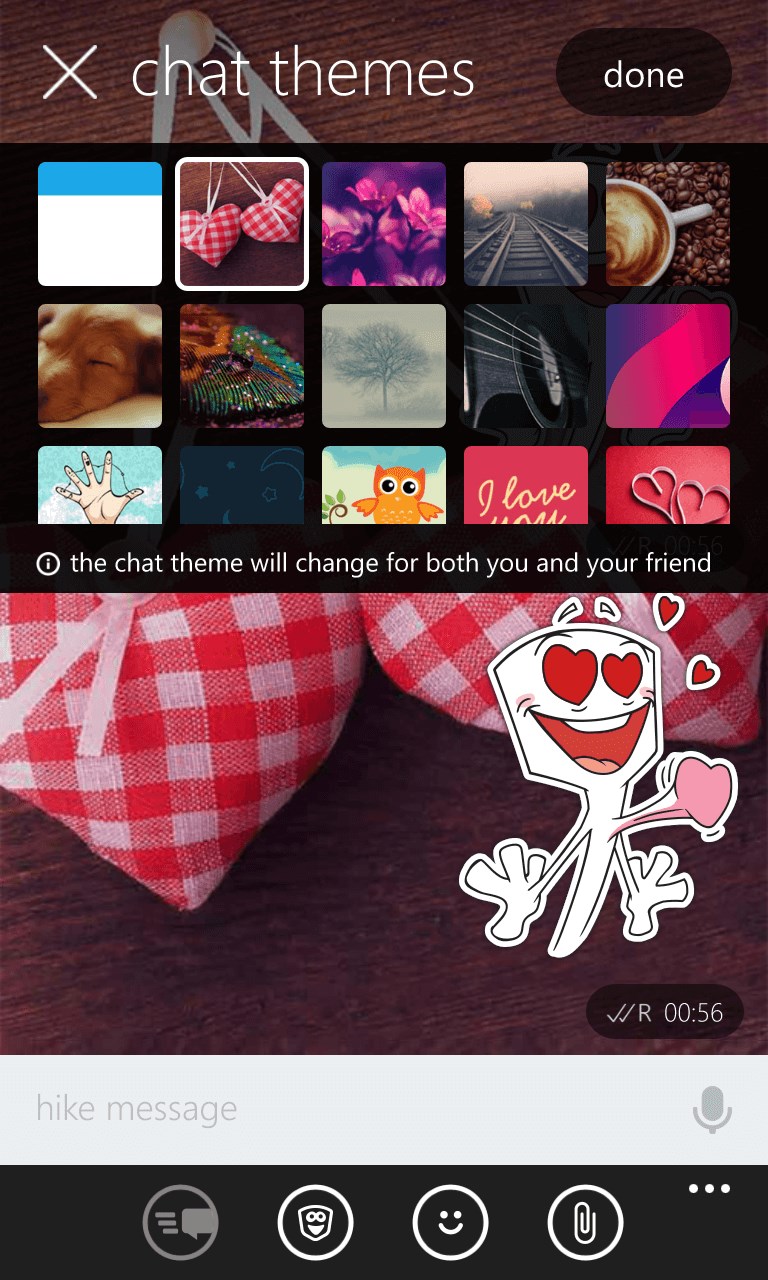
Task: Select the coffee beans cup theme
Action: click(667, 223)
